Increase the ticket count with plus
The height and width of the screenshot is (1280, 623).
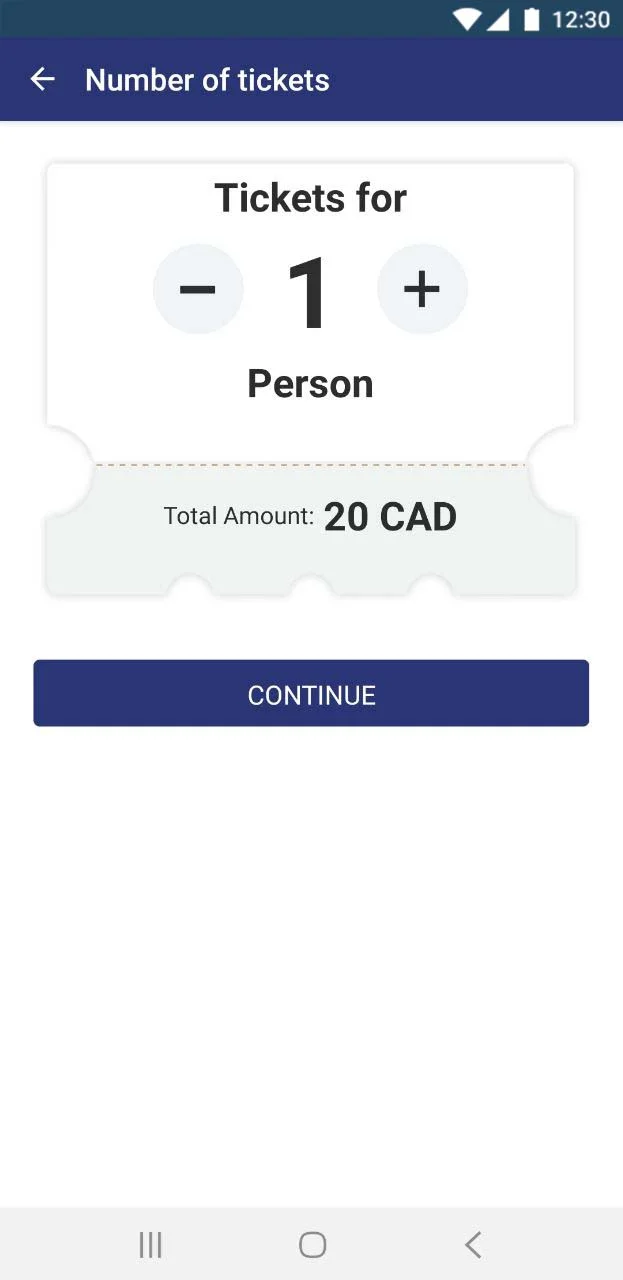tap(422, 289)
